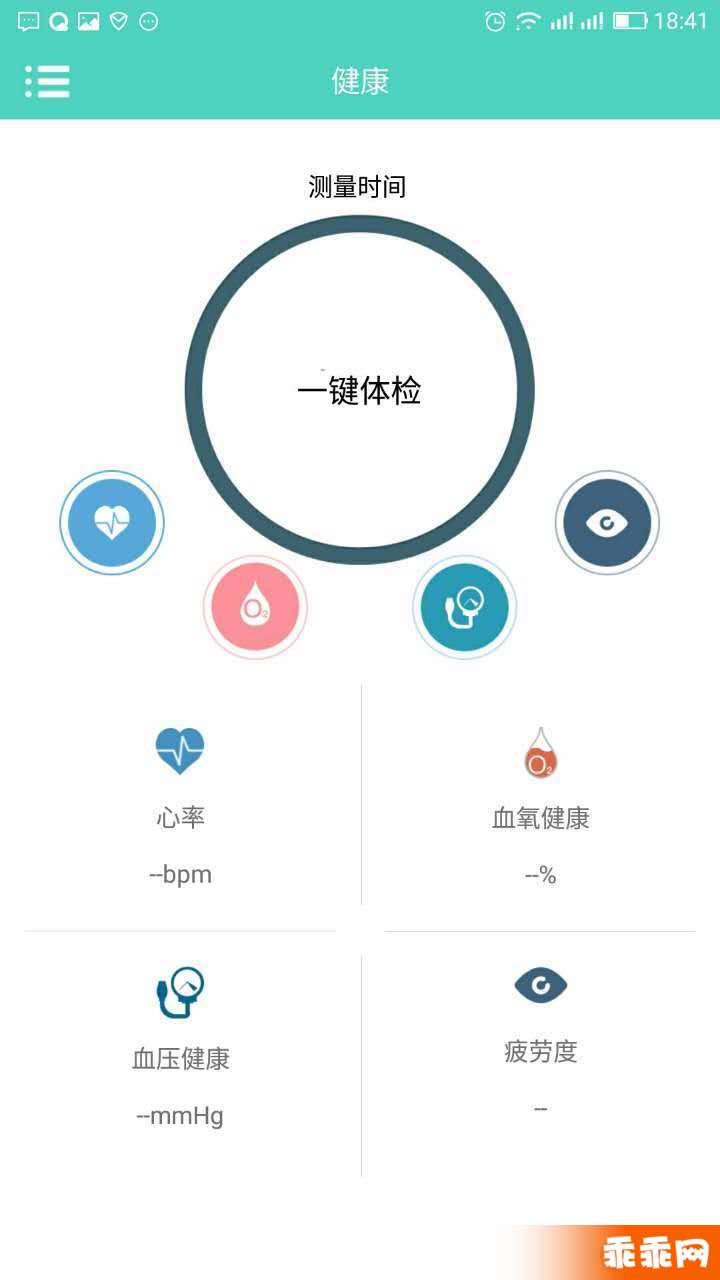720x1280 pixels.
Task: Open the 心率 bpm card
Action: pyautogui.click(x=181, y=805)
